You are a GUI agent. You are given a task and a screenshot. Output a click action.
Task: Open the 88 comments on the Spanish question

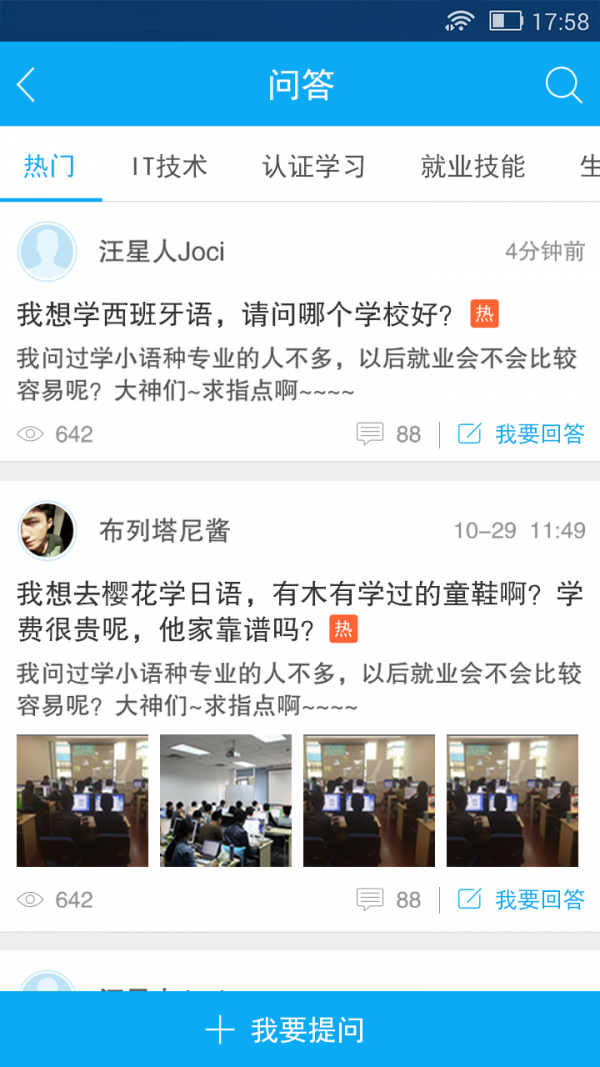(390, 434)
